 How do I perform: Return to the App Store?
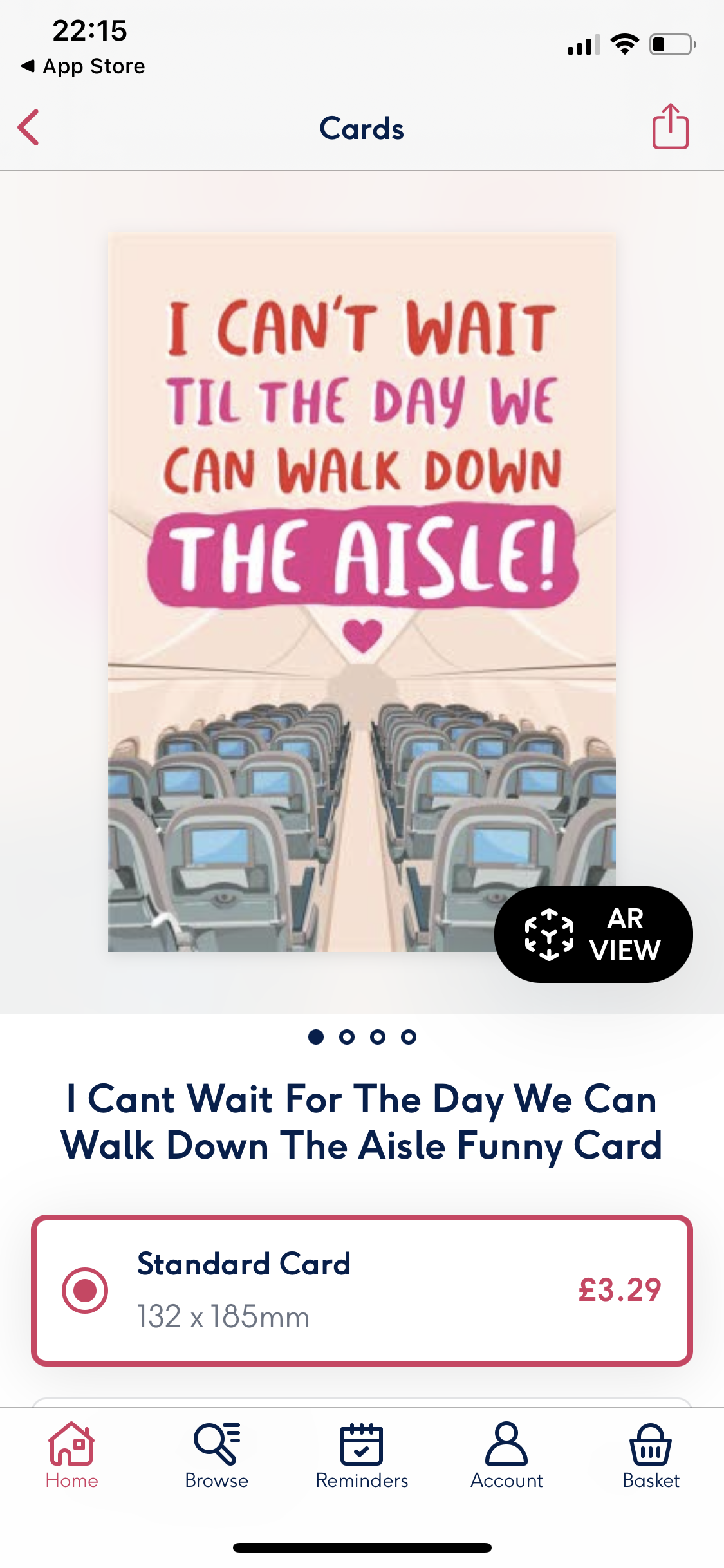[84, 66]
